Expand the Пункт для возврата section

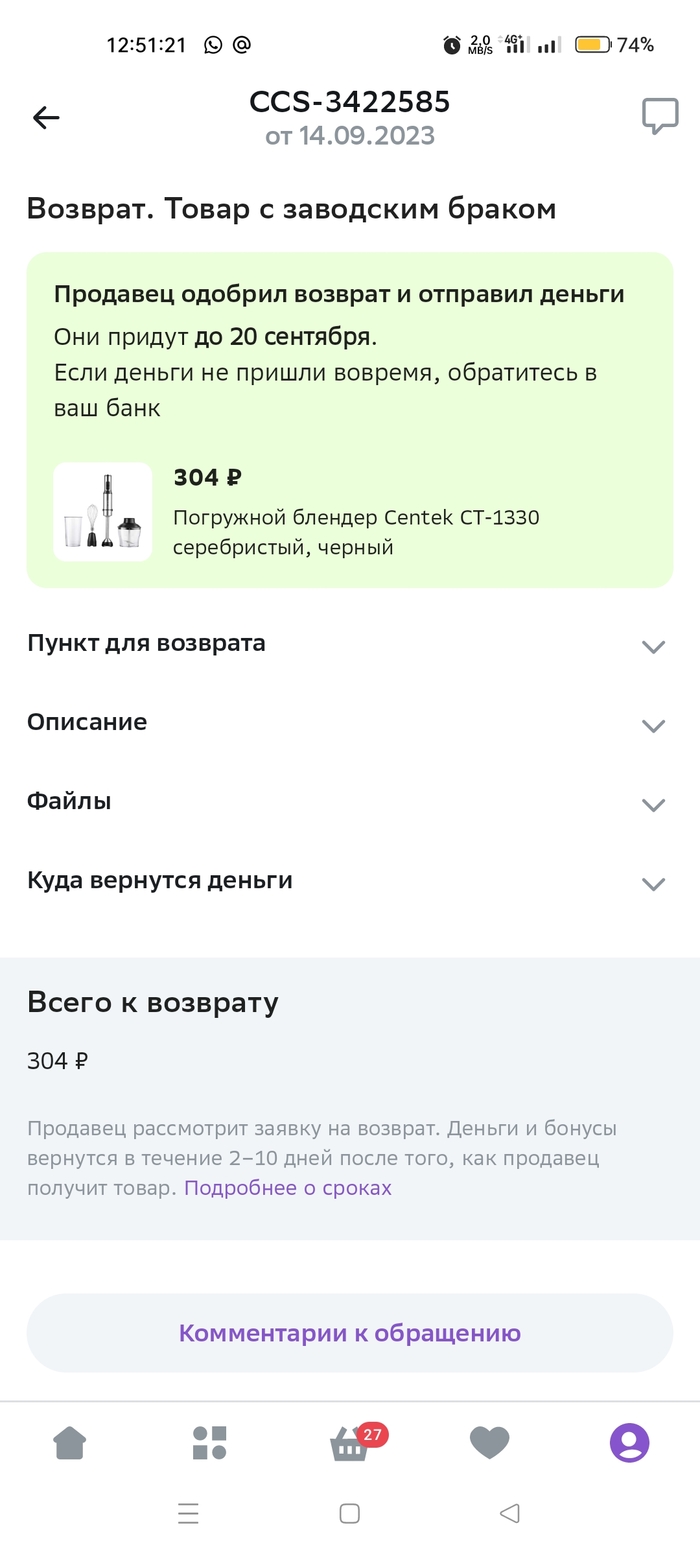(x=349, y=644)
